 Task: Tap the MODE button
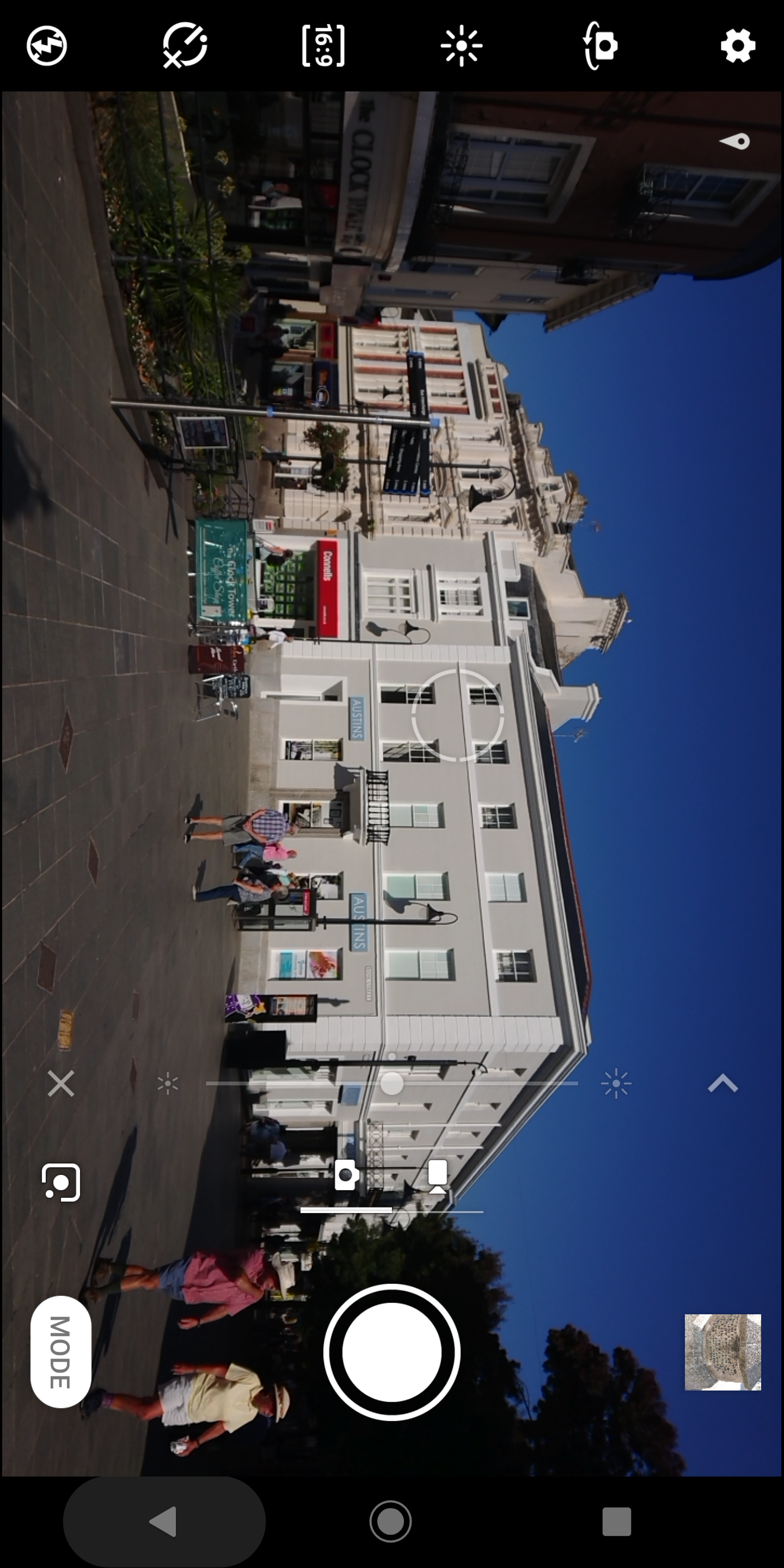pyautogui.click(x=61, y=1352)
